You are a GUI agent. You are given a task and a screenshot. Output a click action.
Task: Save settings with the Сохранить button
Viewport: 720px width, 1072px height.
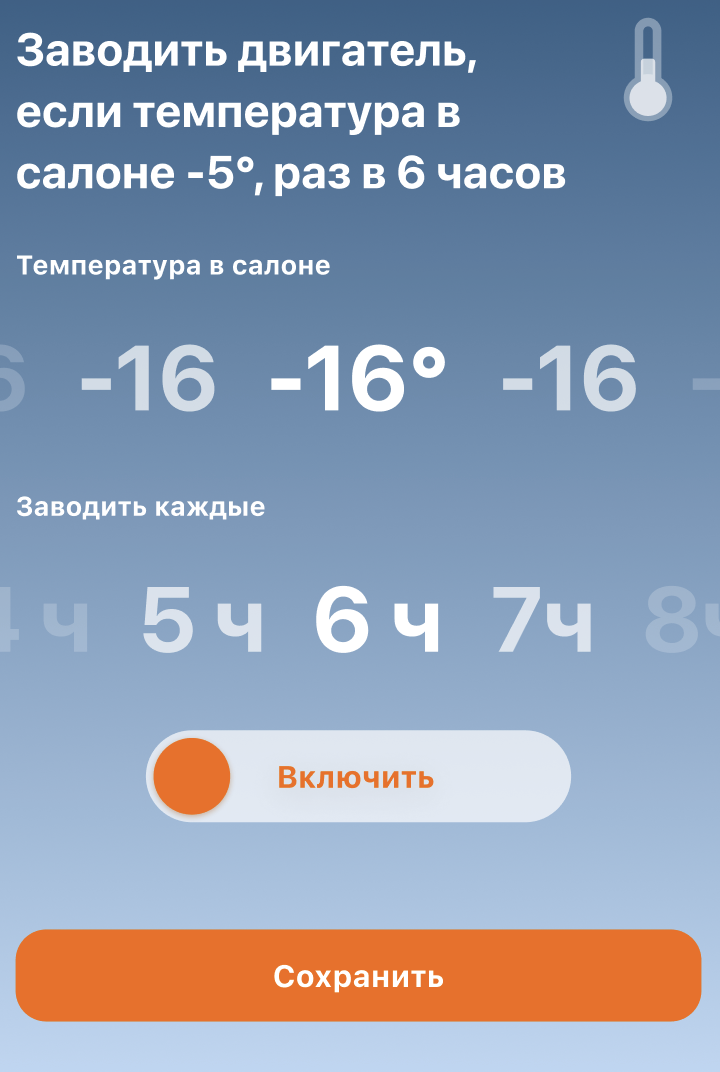tap(358, 975)
